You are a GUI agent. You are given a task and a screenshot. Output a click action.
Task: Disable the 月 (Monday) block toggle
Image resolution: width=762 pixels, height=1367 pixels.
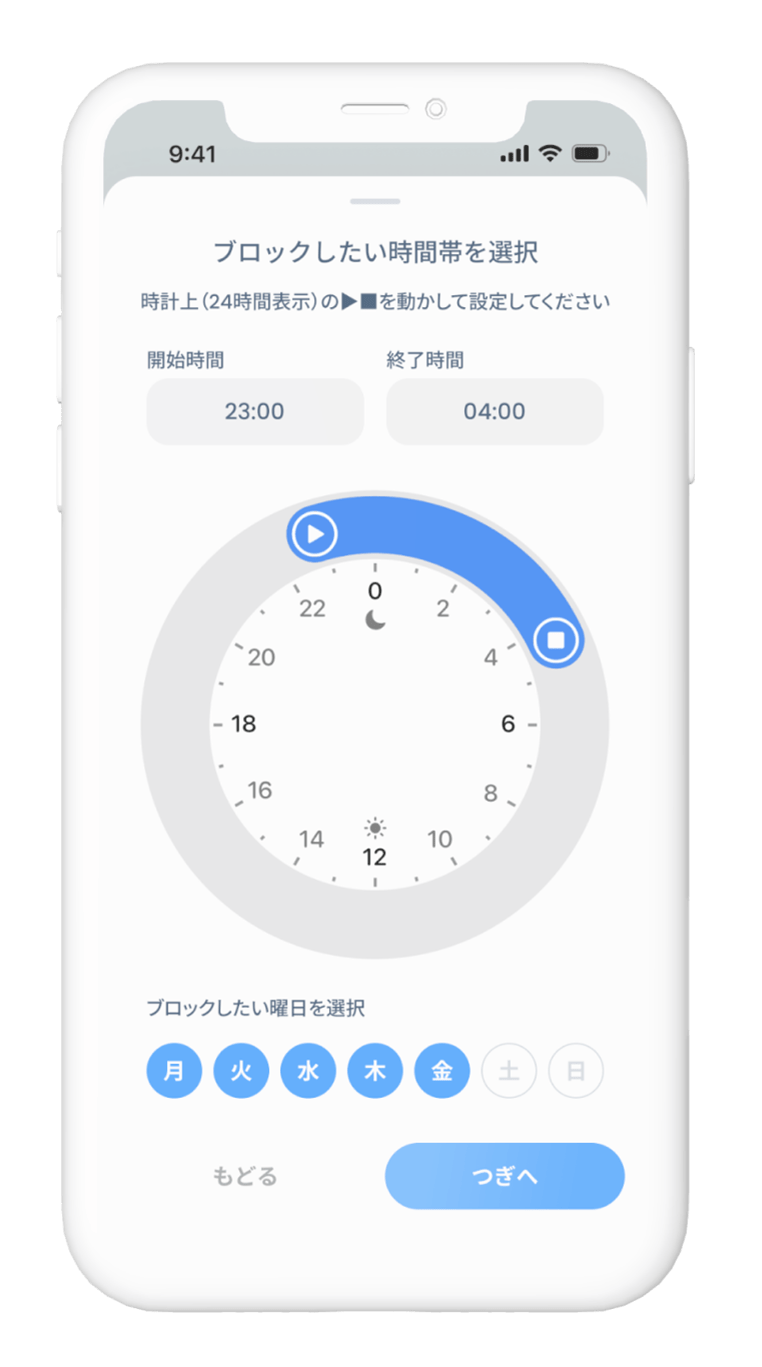coord(174,1070)
